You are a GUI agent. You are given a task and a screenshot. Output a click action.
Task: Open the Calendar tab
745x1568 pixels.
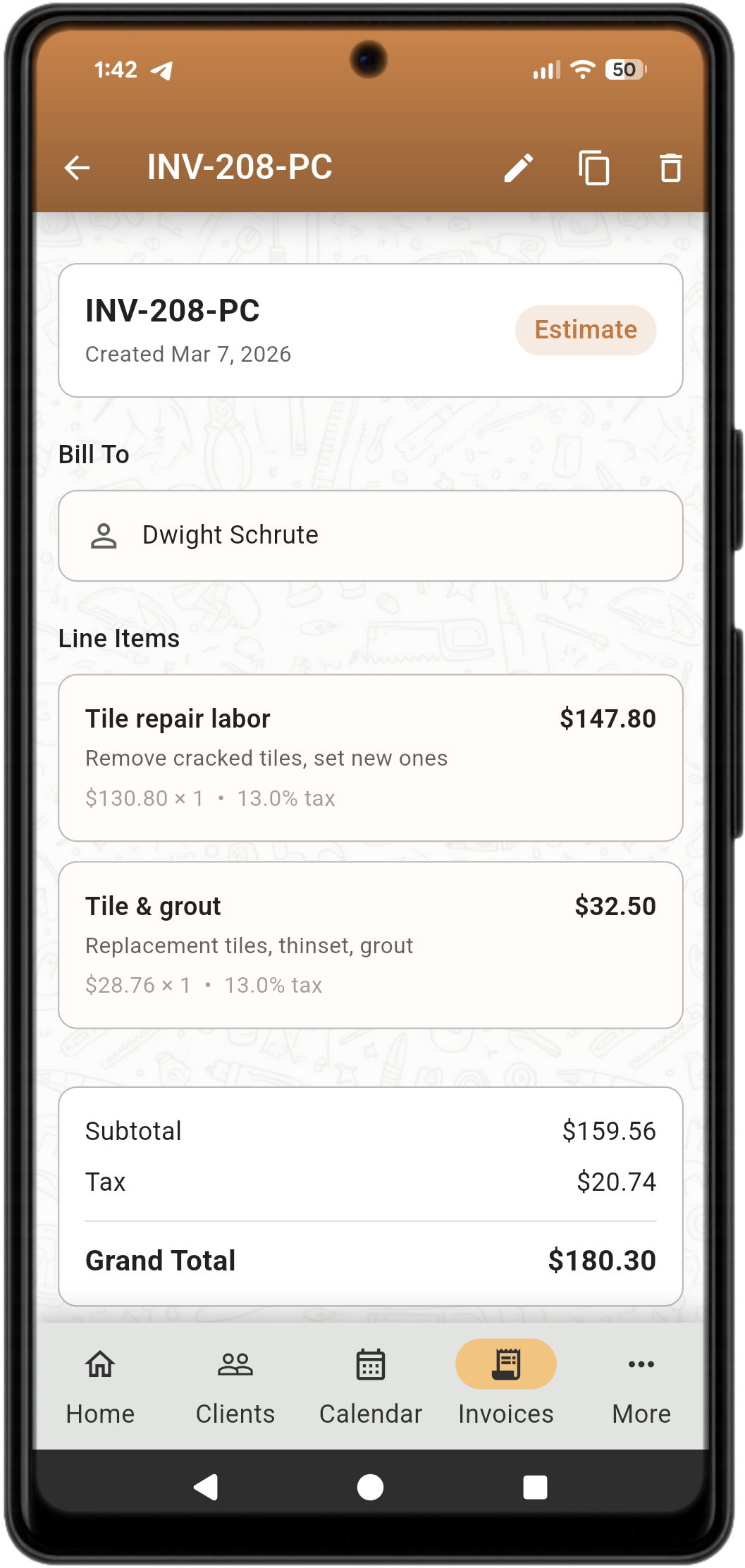coord(371,1383)
